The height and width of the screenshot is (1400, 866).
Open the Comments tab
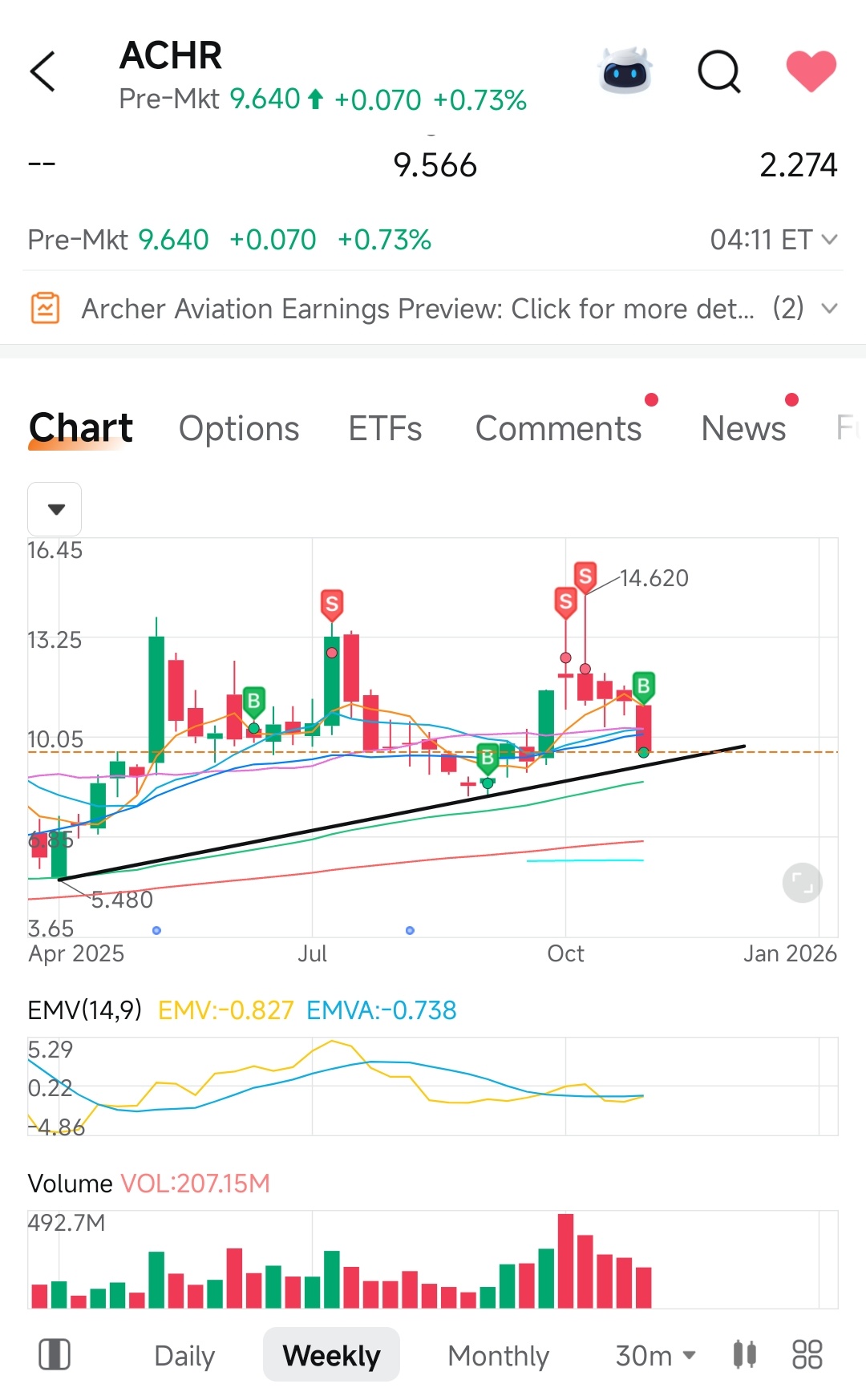pyautogui.click(x=558, y=428)
